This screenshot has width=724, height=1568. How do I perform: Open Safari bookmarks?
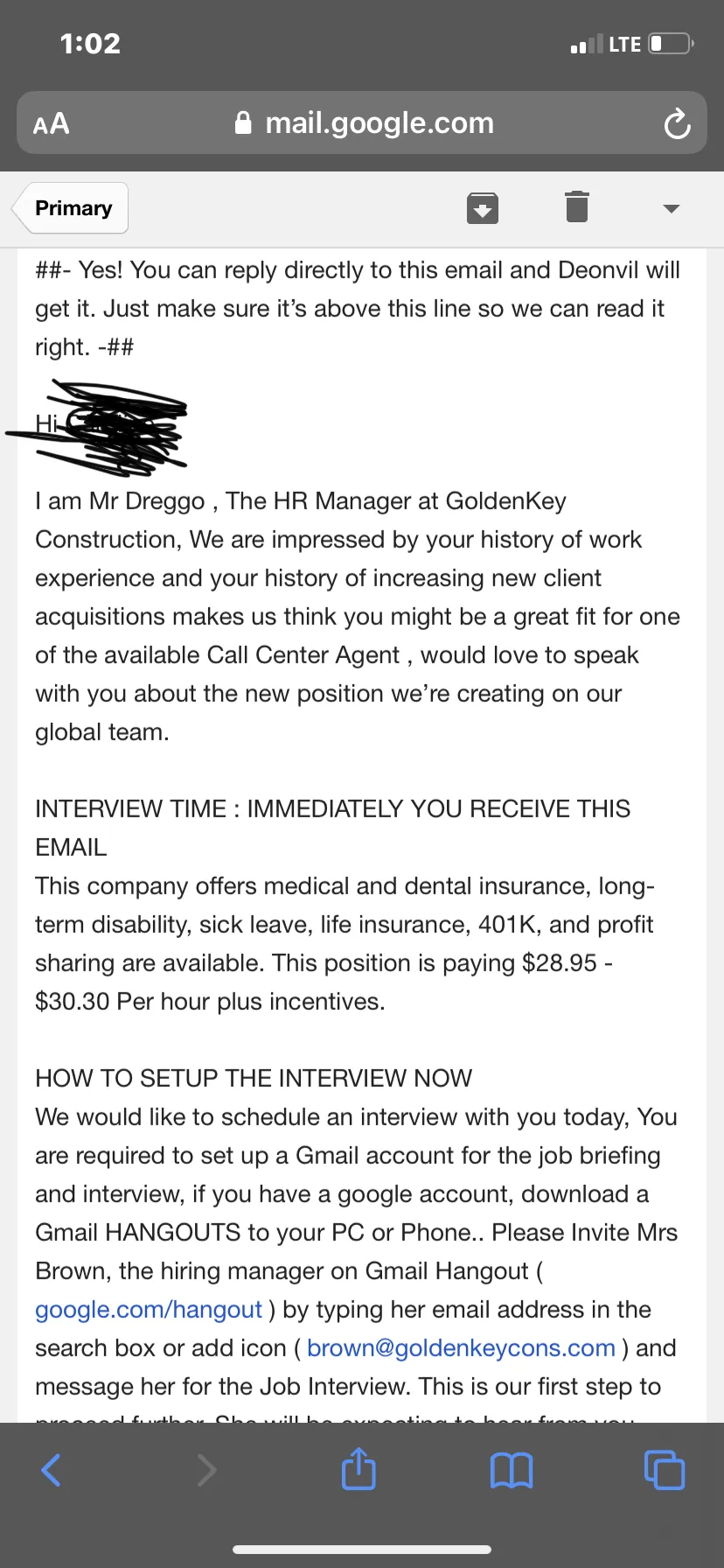point(512,1471)
